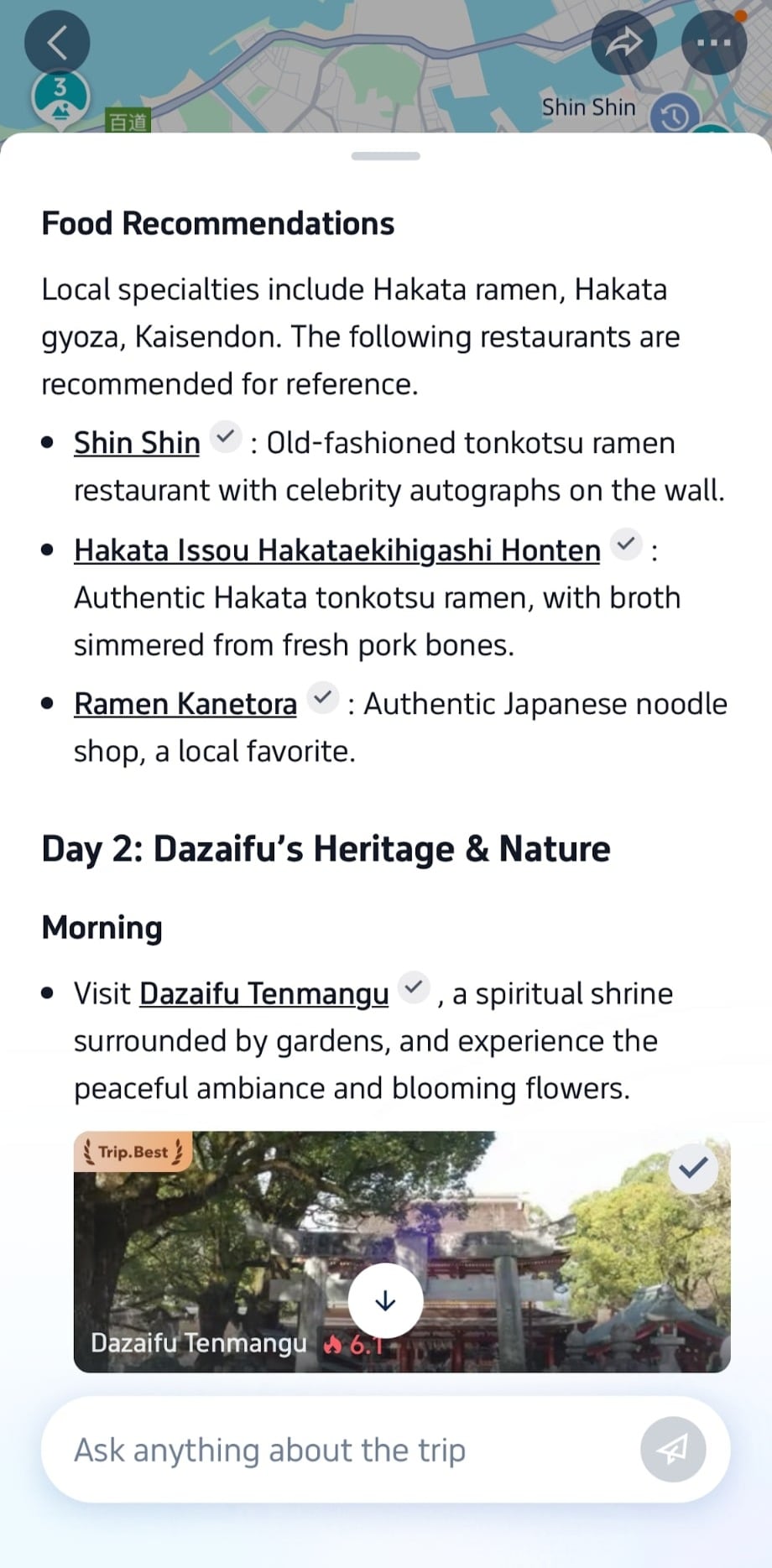Open the Hakata Issou Hakataekihigashi Honten link
The width and height of the screenshot is (772, 1568).
[336, 550]
